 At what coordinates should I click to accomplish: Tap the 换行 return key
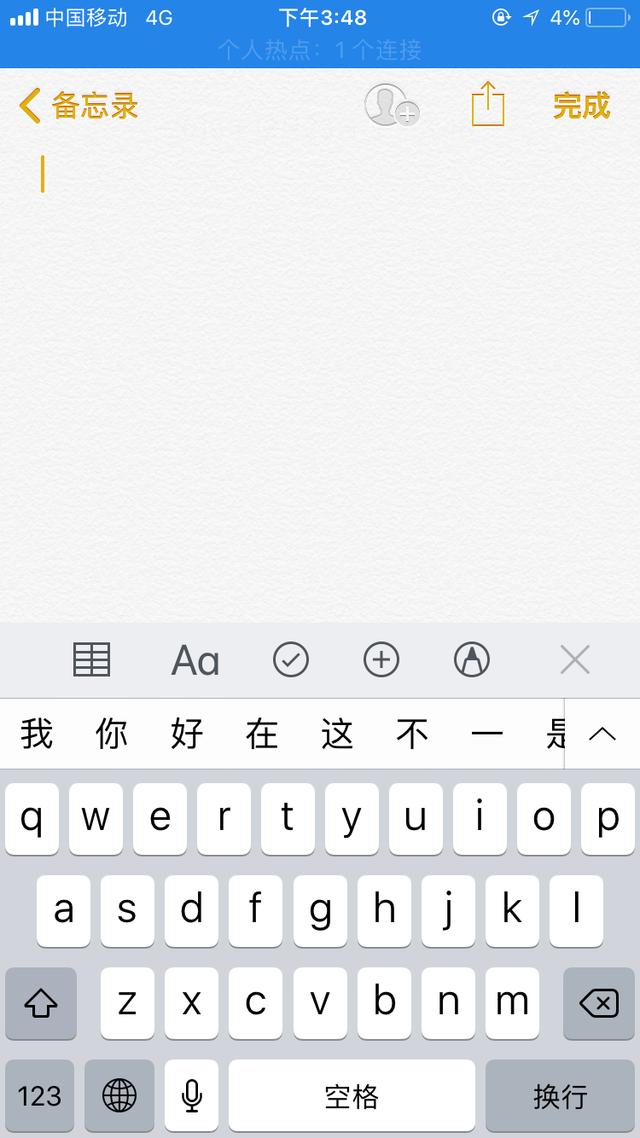click(559, 1096)
